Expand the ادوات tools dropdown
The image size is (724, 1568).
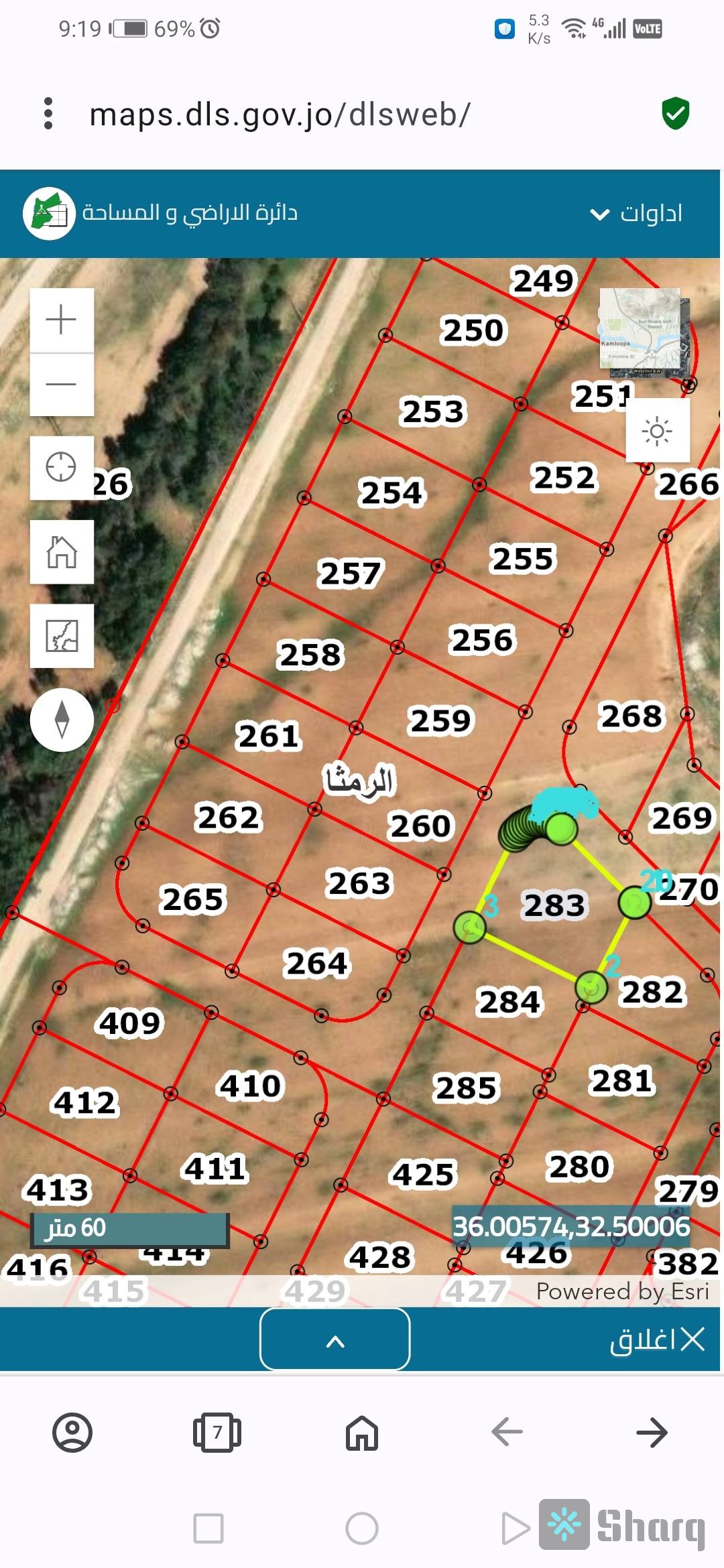click(x=636, y=213)
